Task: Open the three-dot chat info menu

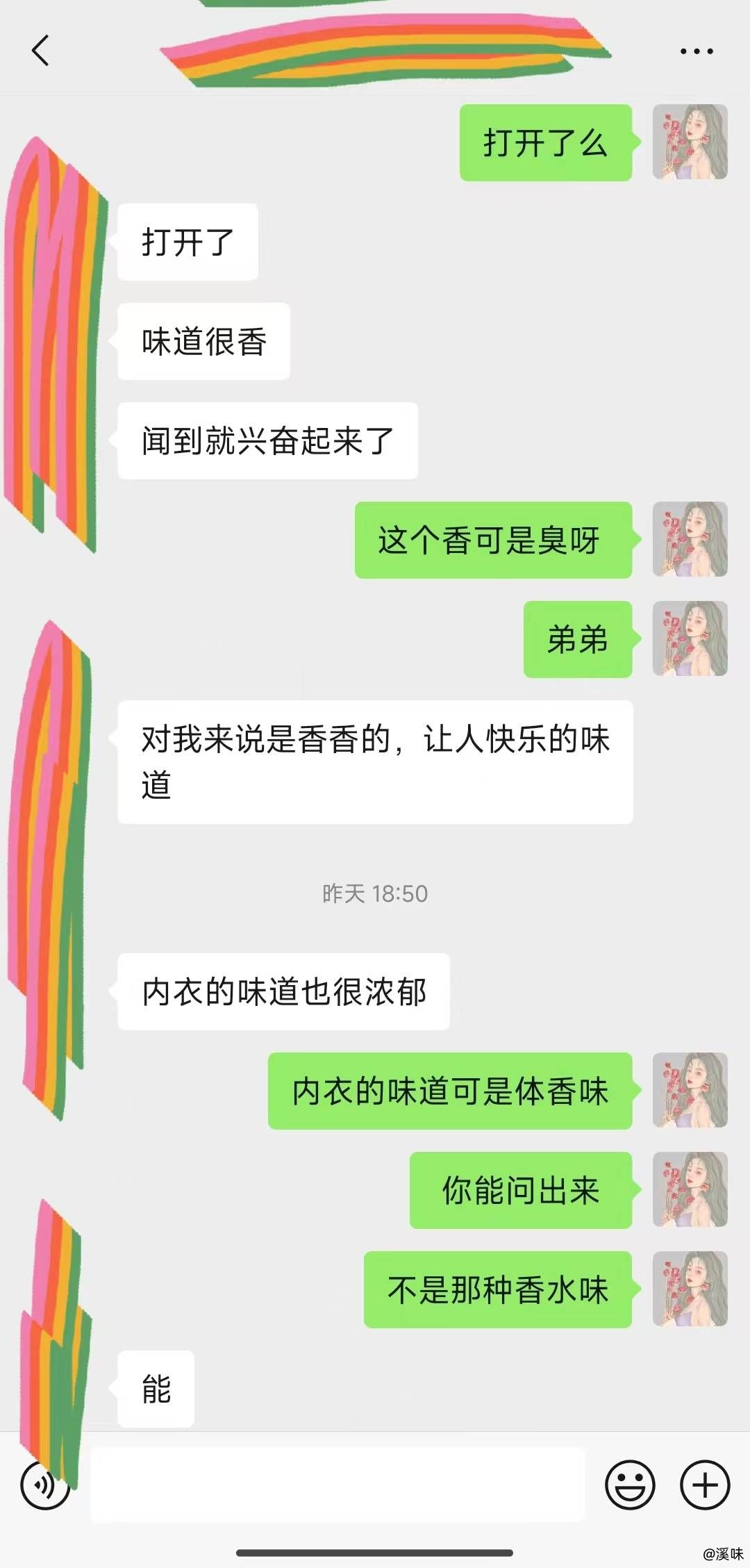Action: 697,51
